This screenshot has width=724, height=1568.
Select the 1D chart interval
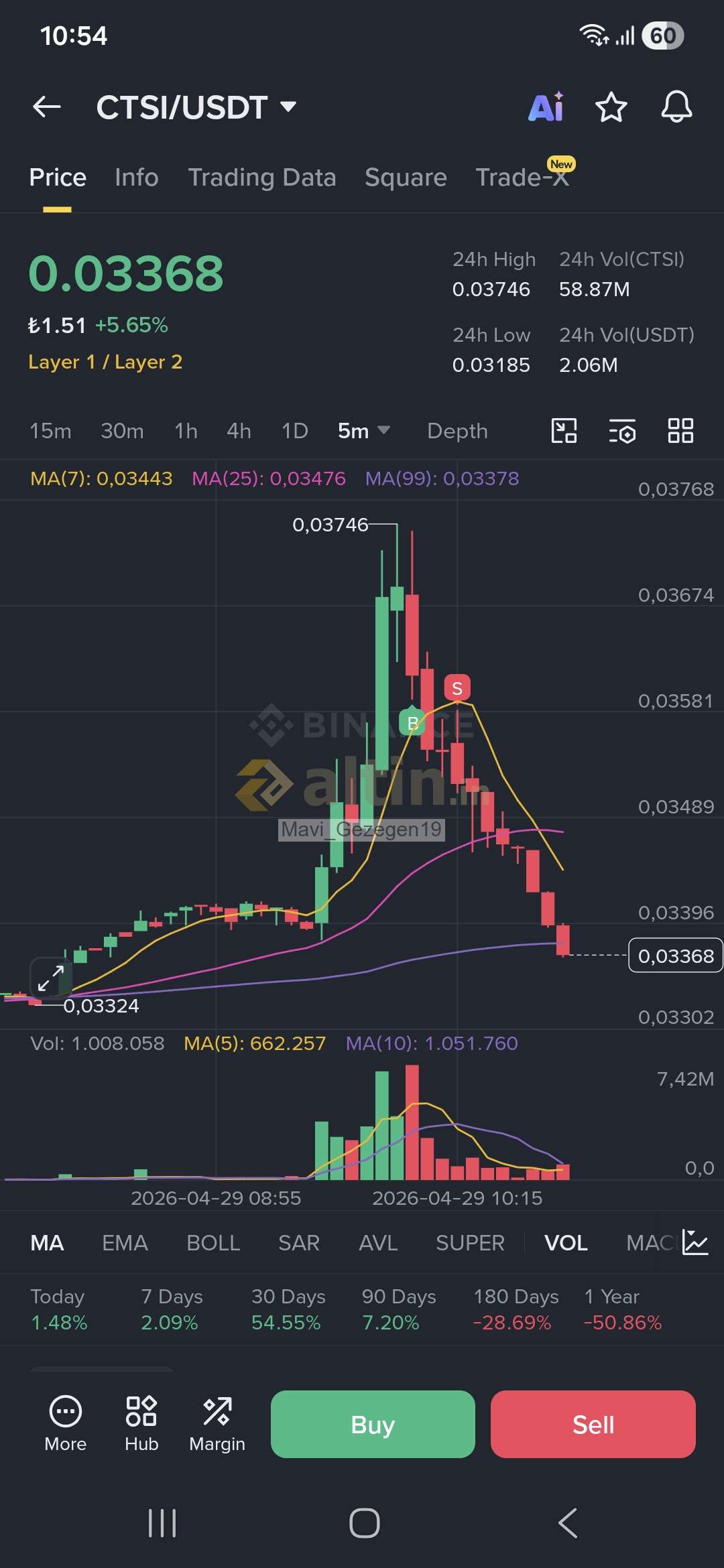(x=294, y=431)
